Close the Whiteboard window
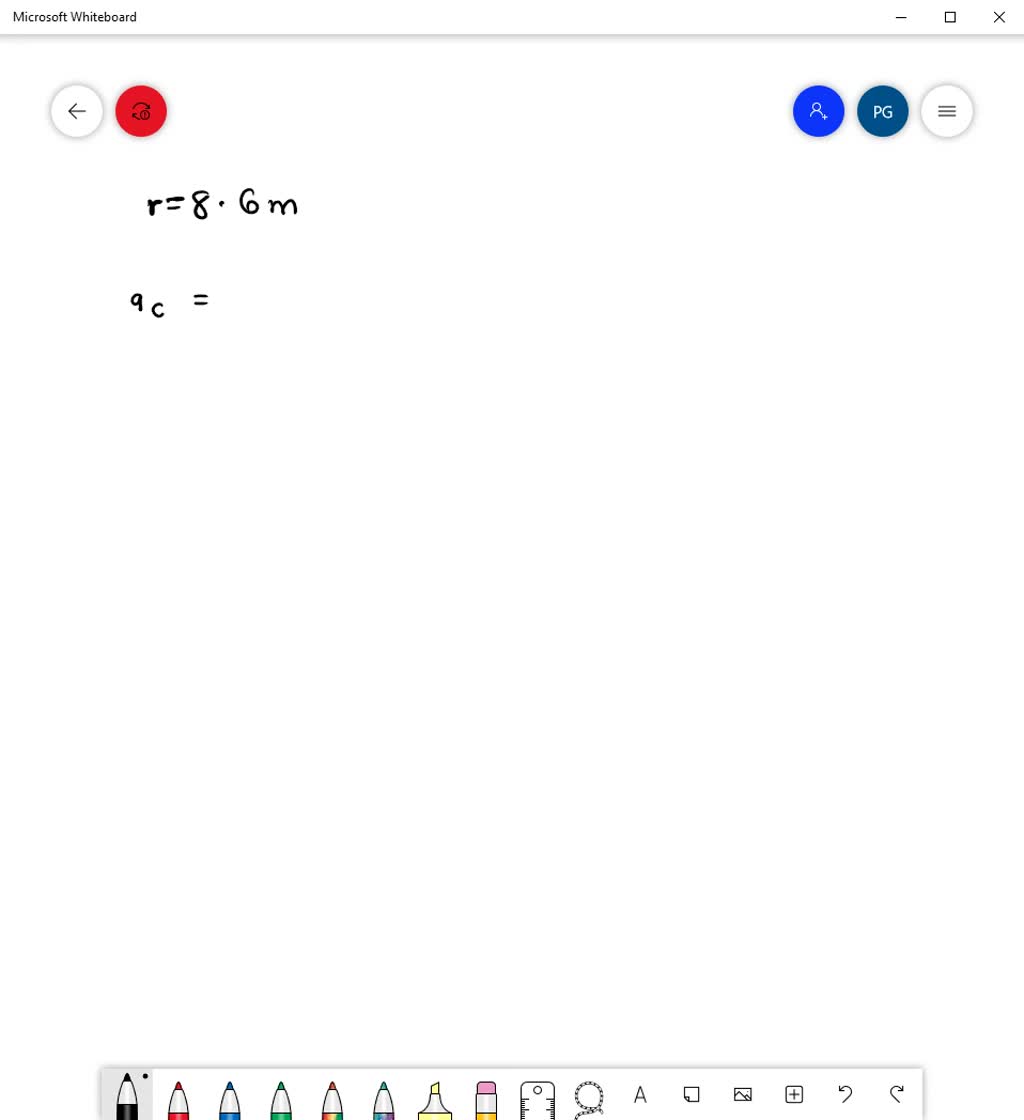Screen dimensions: 1024x1120 click(998, 17)
